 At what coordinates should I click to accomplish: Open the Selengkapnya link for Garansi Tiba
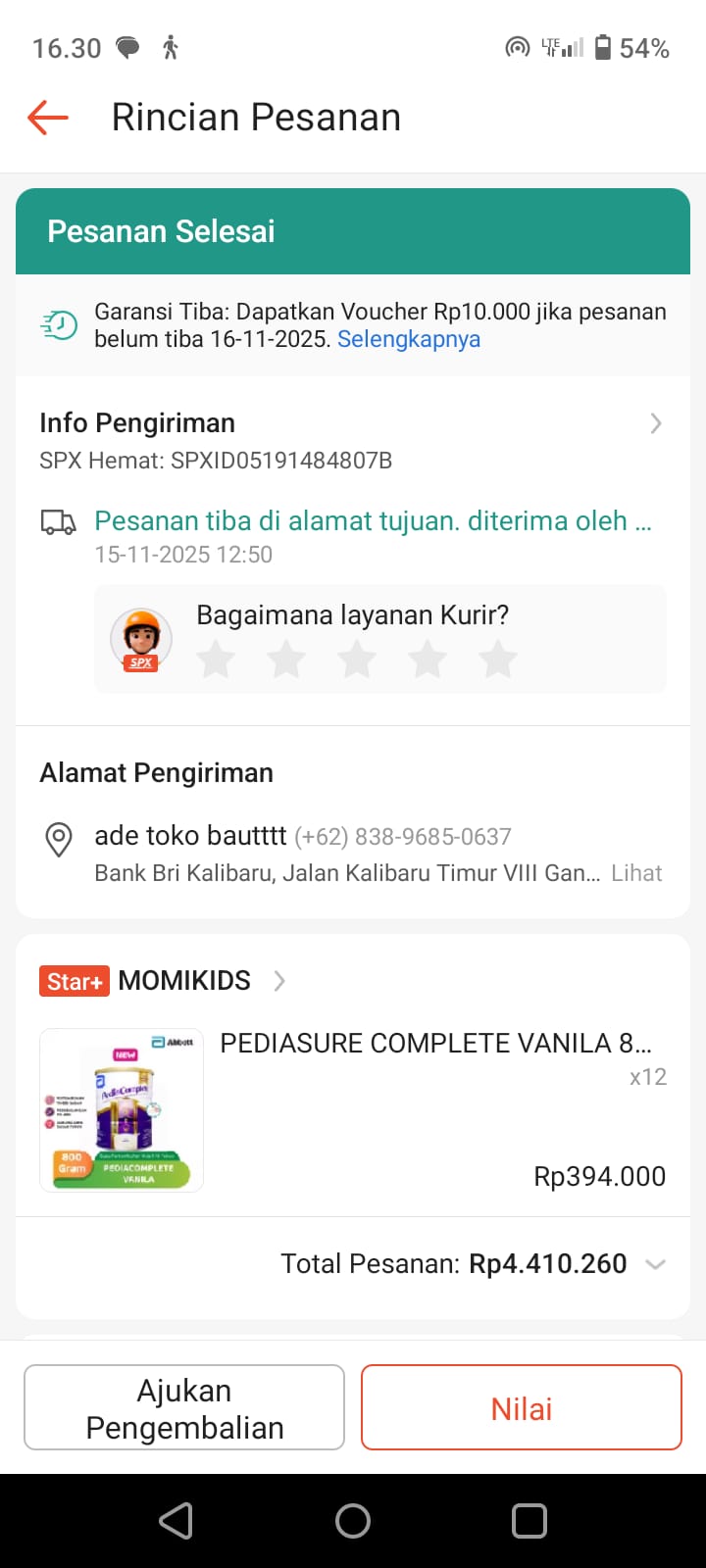click(x=409, y=339)
